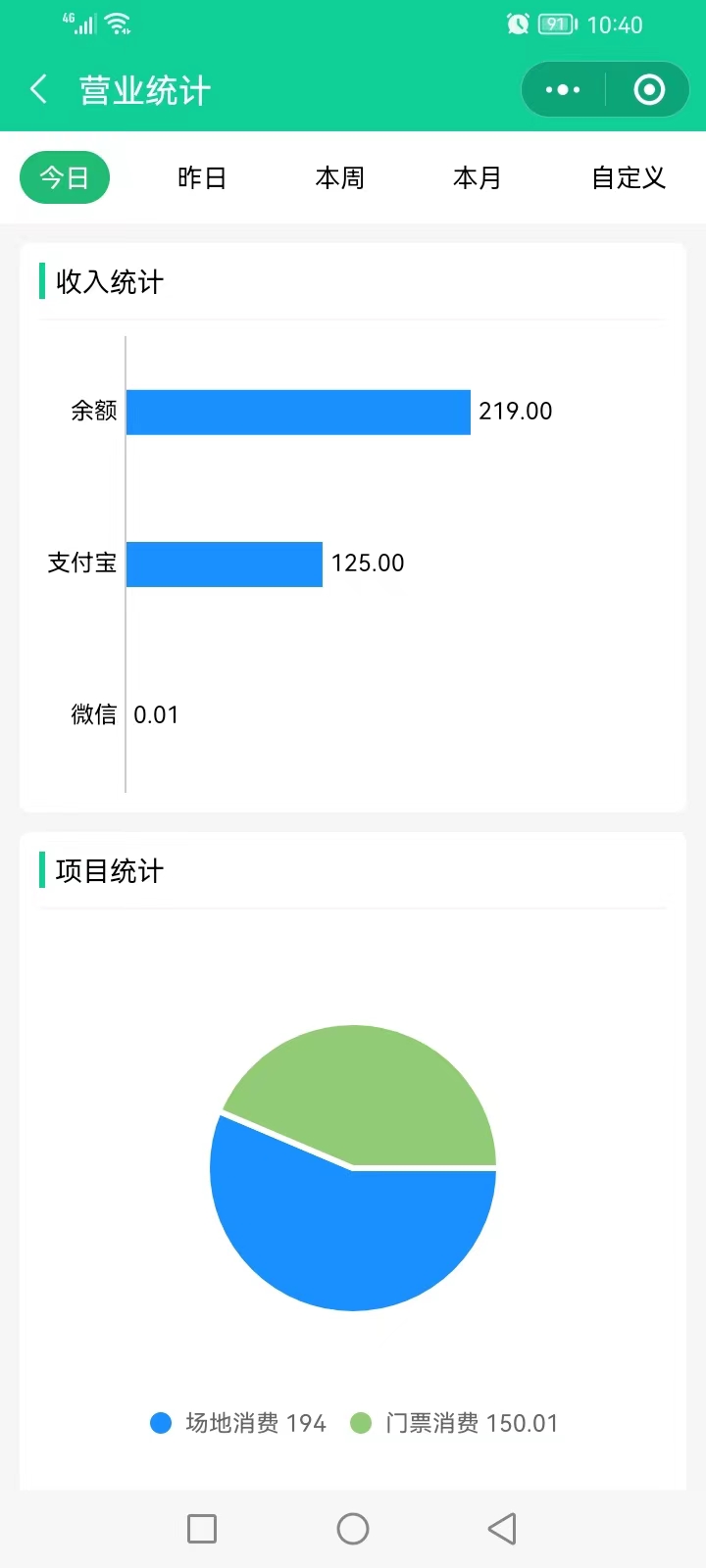Viewport: 706px width, 1568px height.
Task: Switch to the 本月 tab
Action: click(477, 177)
